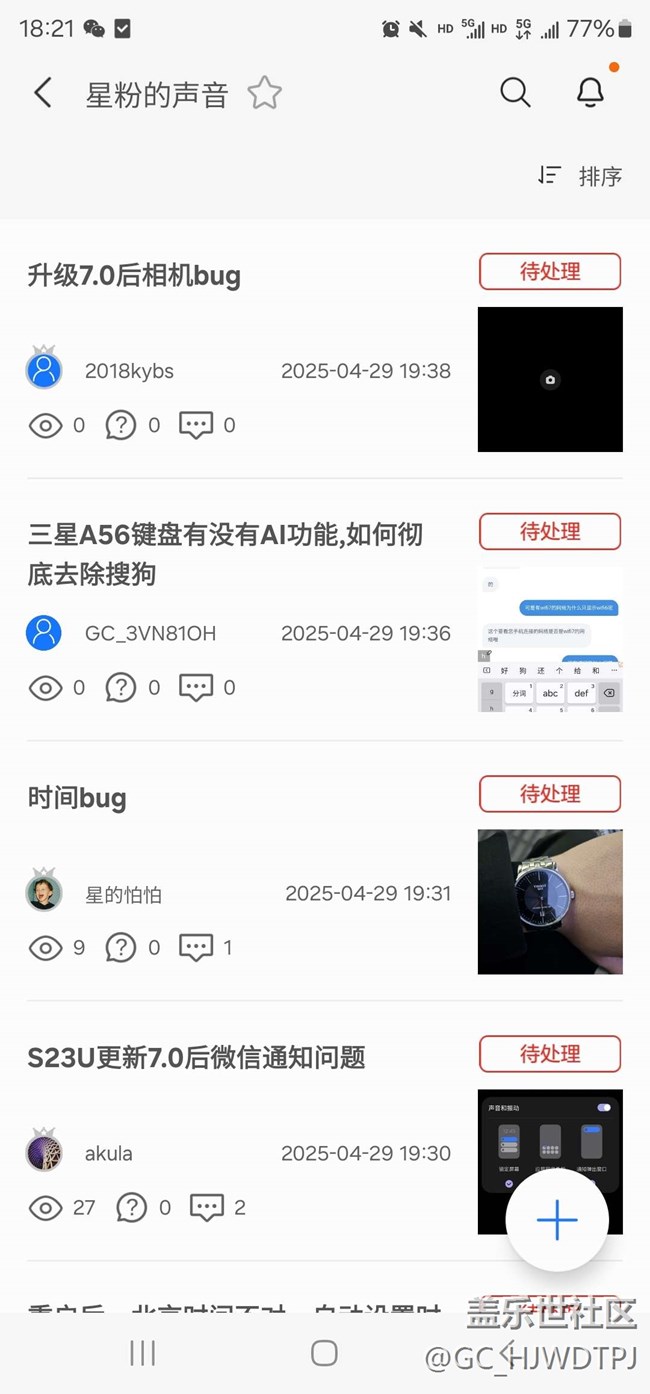650x1394 pixels.
Task: View the black camera screenshot thumbnail
Action: 550,379
